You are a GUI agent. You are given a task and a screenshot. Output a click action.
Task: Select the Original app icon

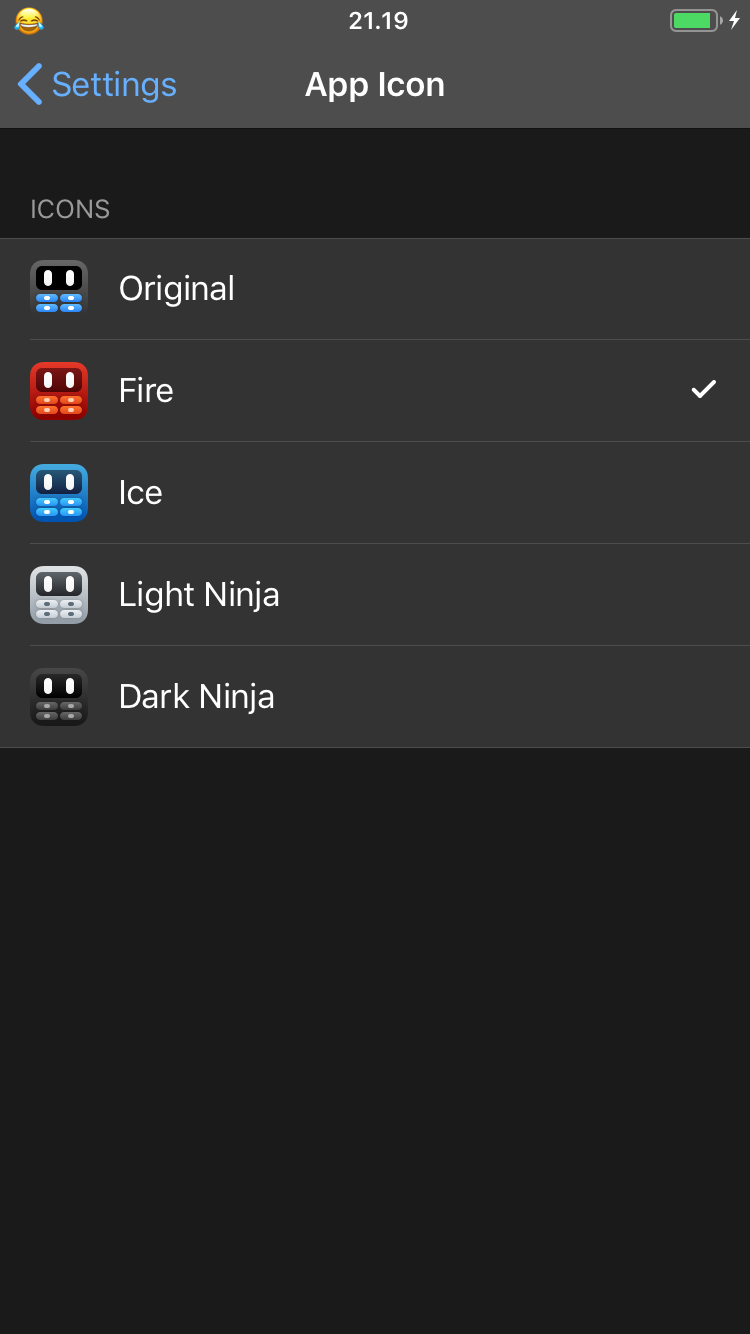(x=375, y=289)
